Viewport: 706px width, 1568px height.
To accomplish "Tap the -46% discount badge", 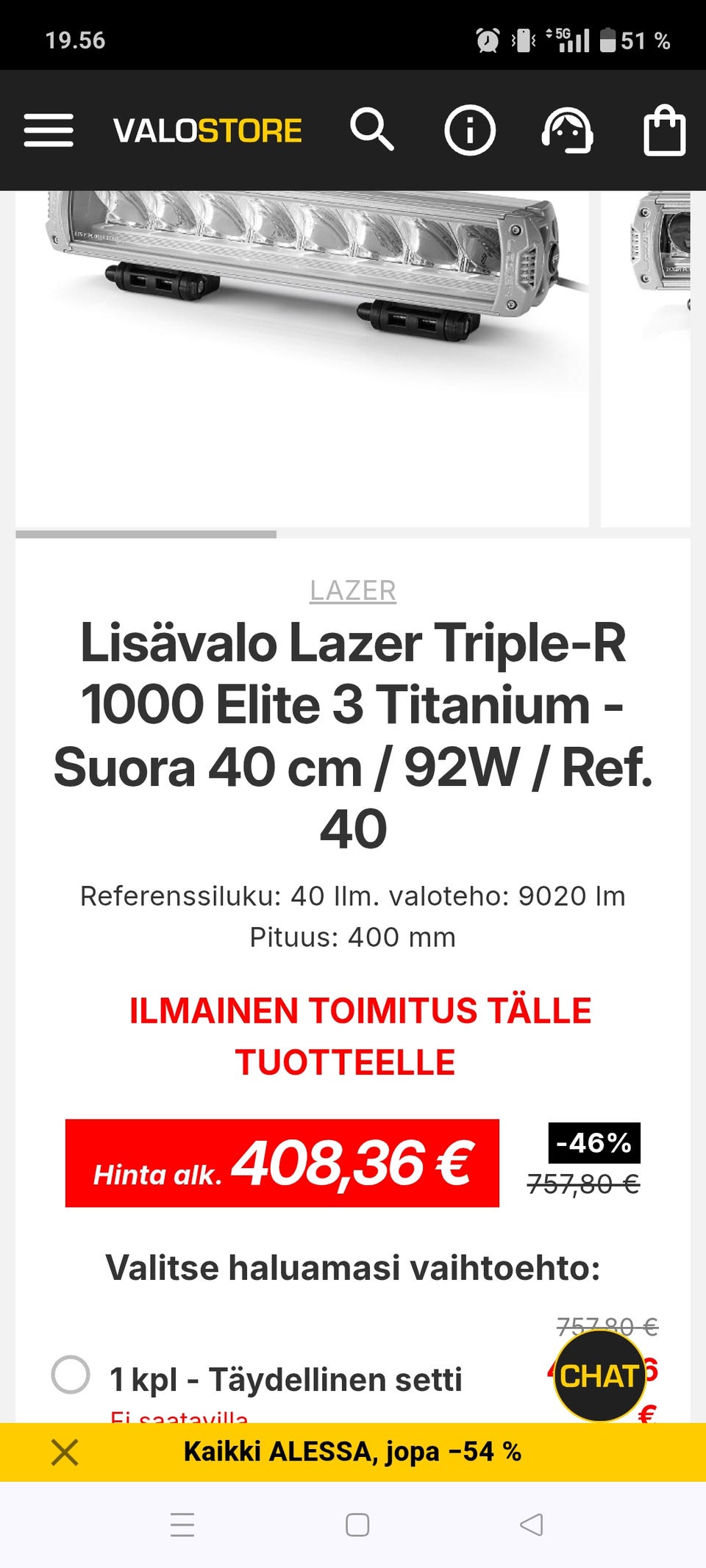I will [593, 1144].
